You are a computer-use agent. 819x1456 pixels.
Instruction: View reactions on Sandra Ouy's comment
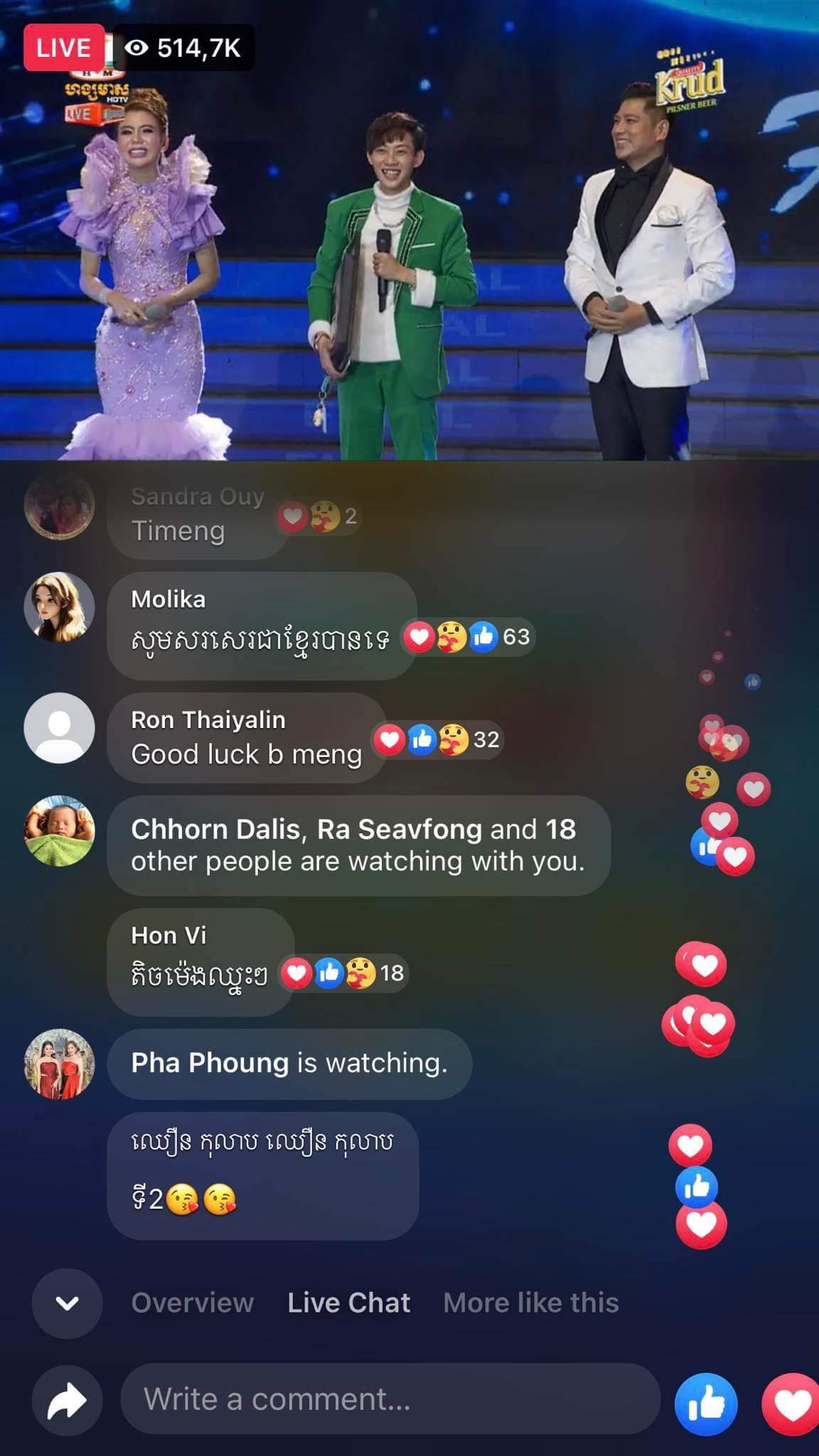(317, 516)
